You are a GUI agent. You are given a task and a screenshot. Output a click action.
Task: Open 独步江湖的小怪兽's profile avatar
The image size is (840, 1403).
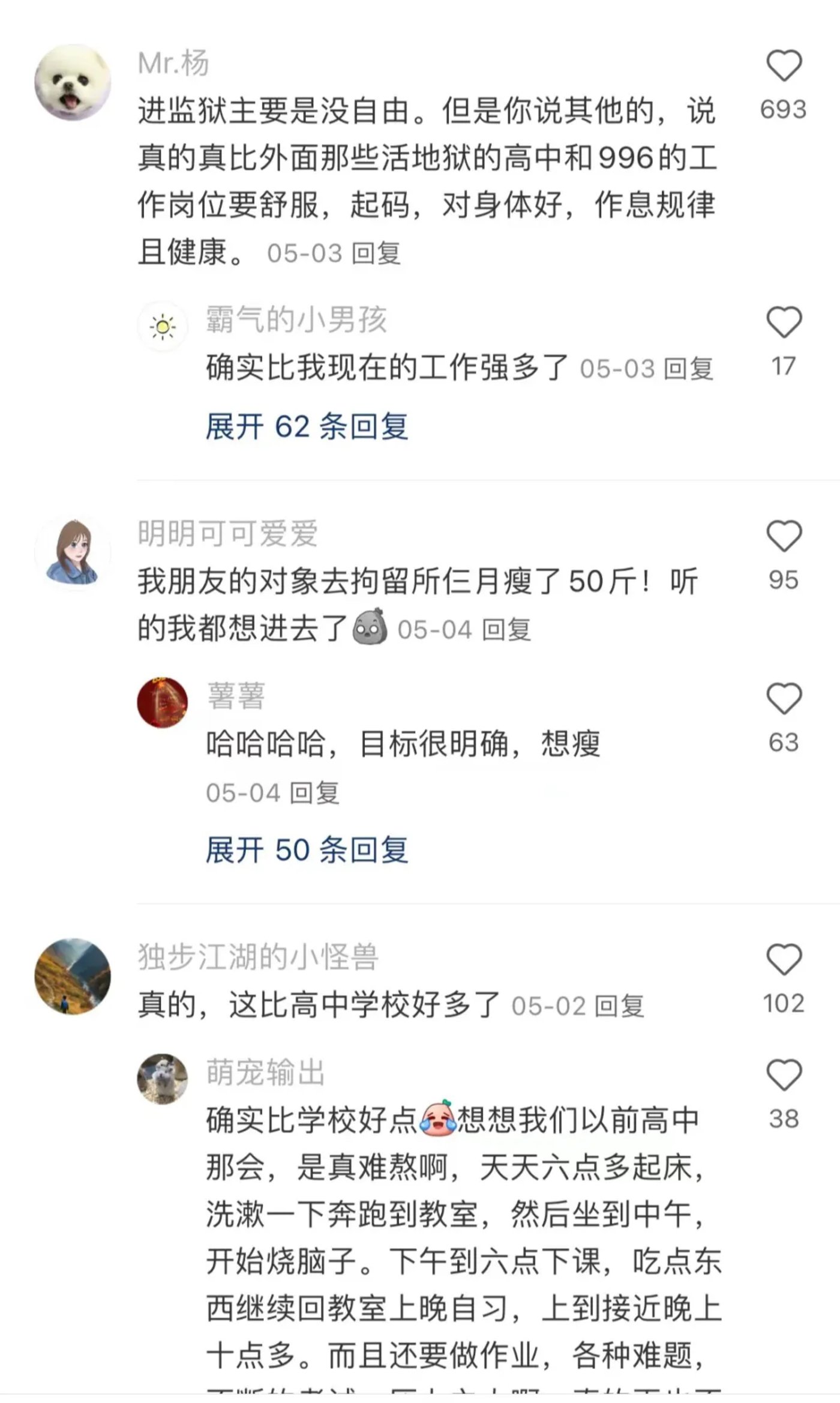click(73, 976)
